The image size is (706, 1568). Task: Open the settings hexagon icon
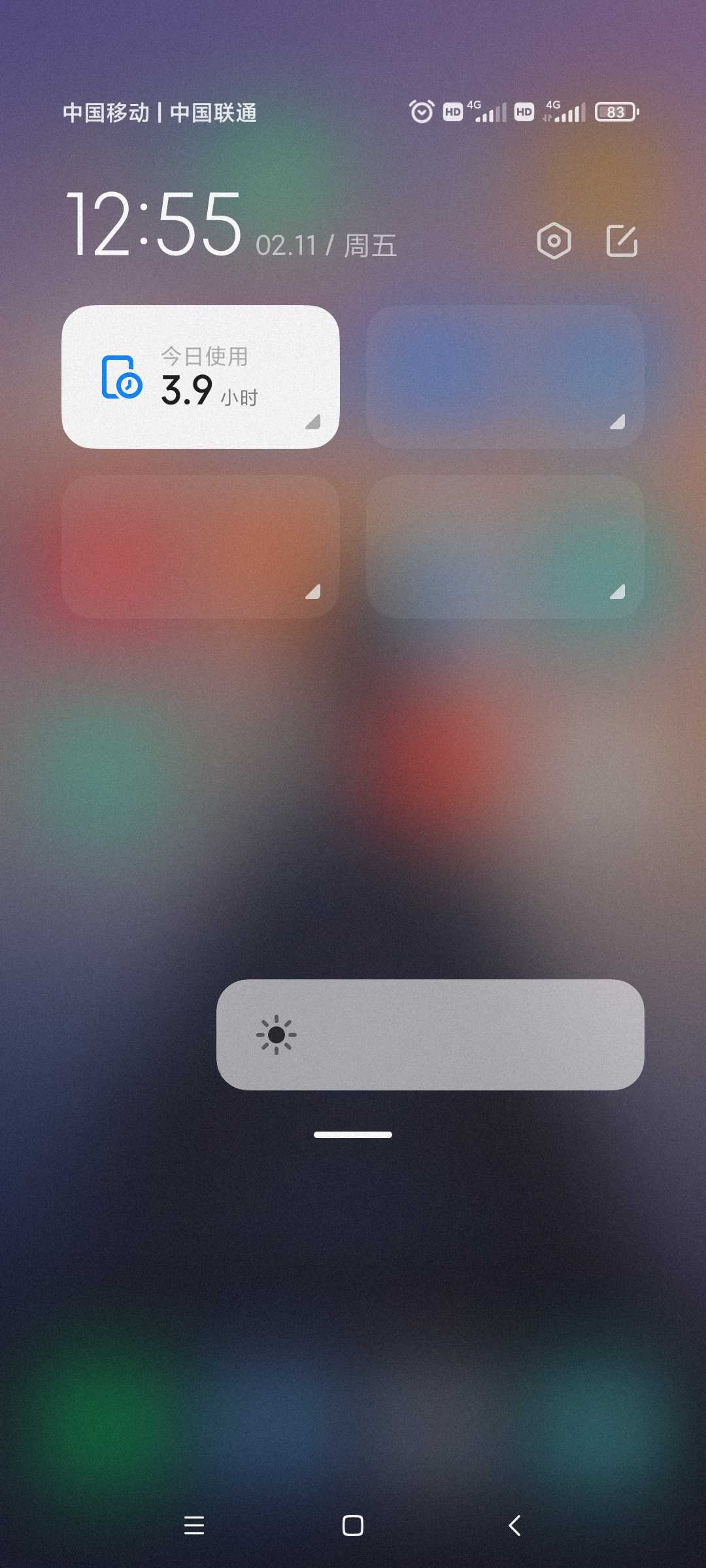pos(554,241)
